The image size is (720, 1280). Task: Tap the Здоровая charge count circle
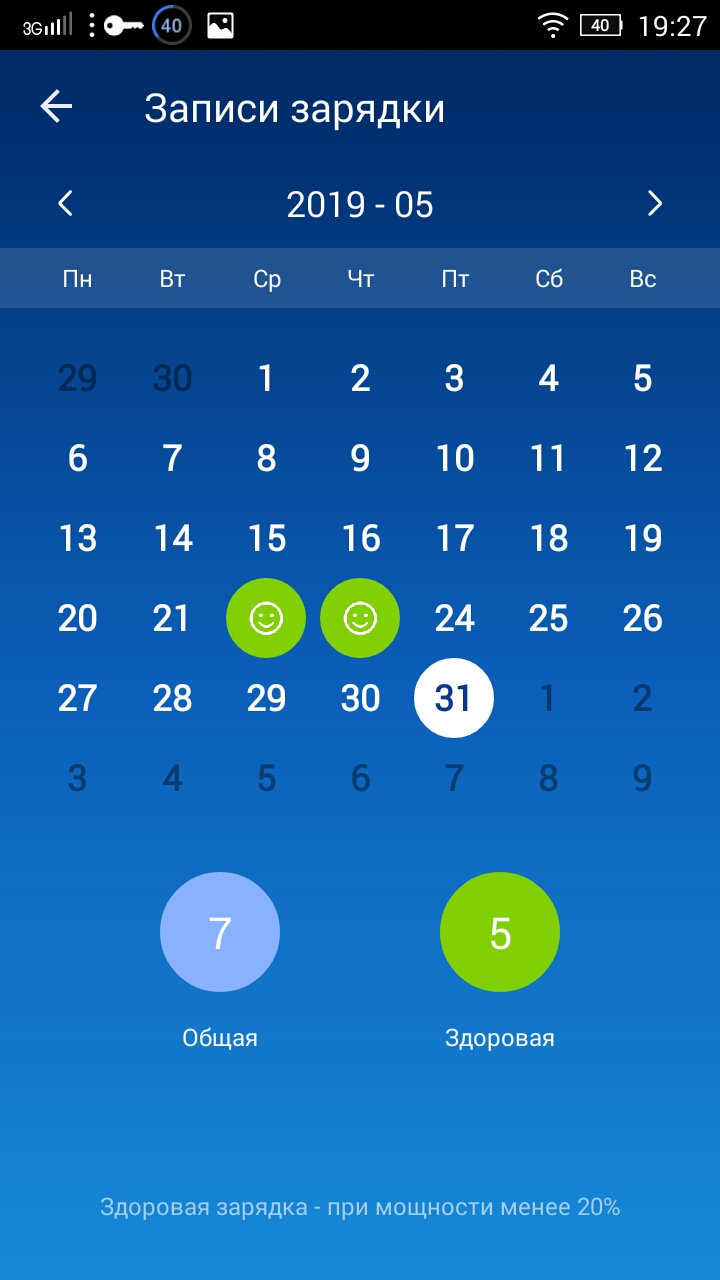click(x=500, y=932)
